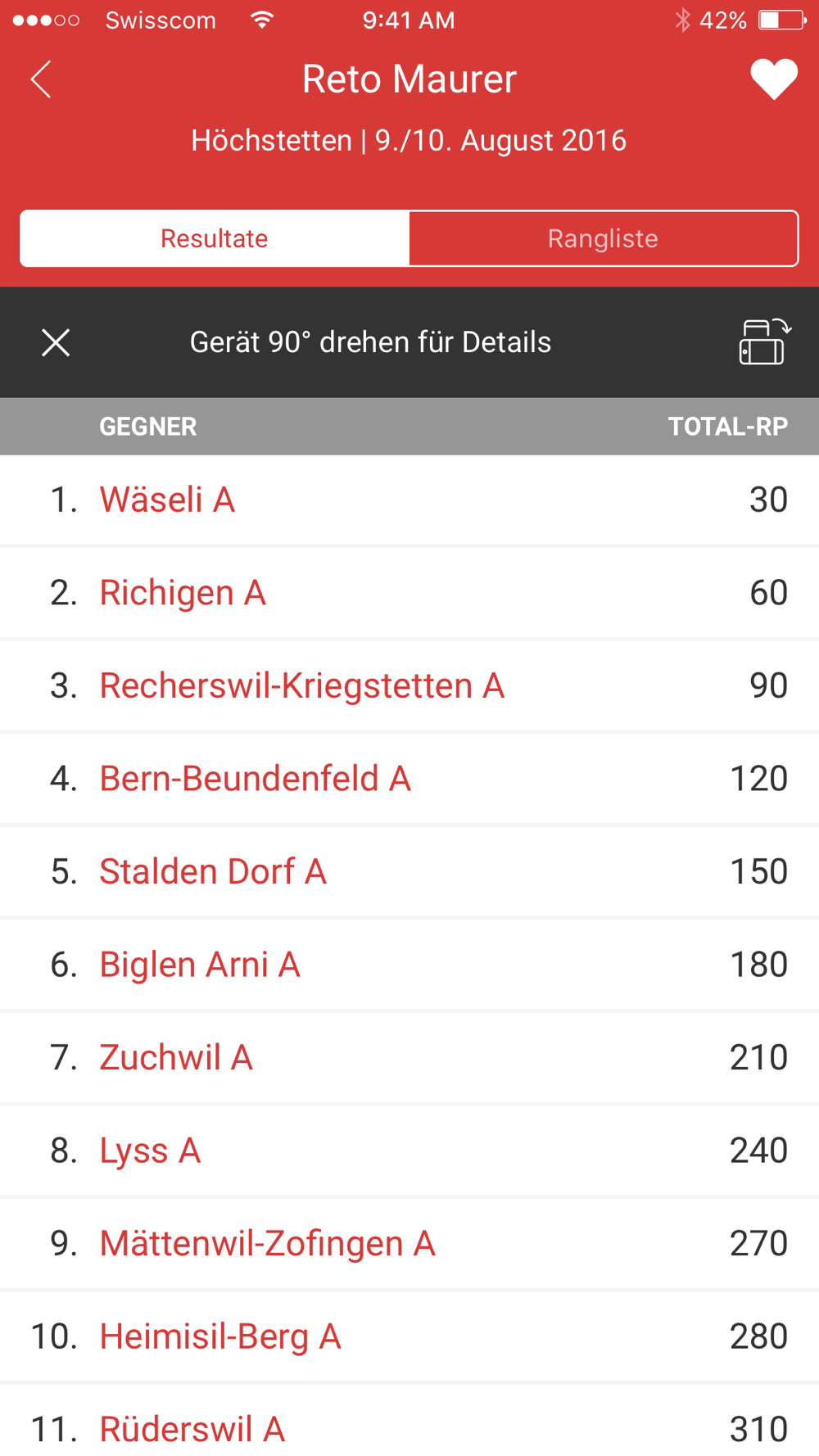Switch to the Rangliste tab

click(x=603, y=238)
